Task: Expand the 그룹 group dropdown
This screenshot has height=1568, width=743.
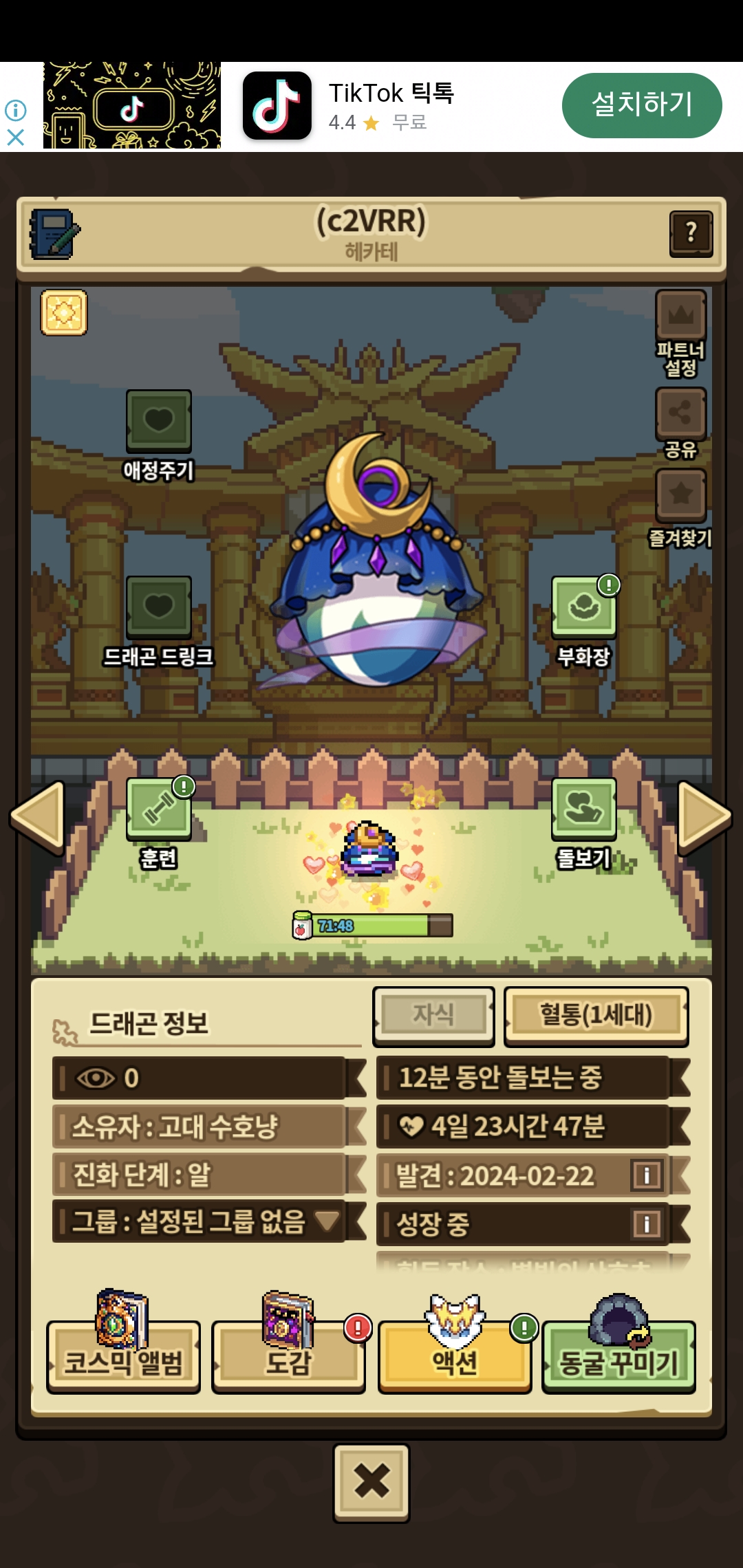Action: 327,1221
